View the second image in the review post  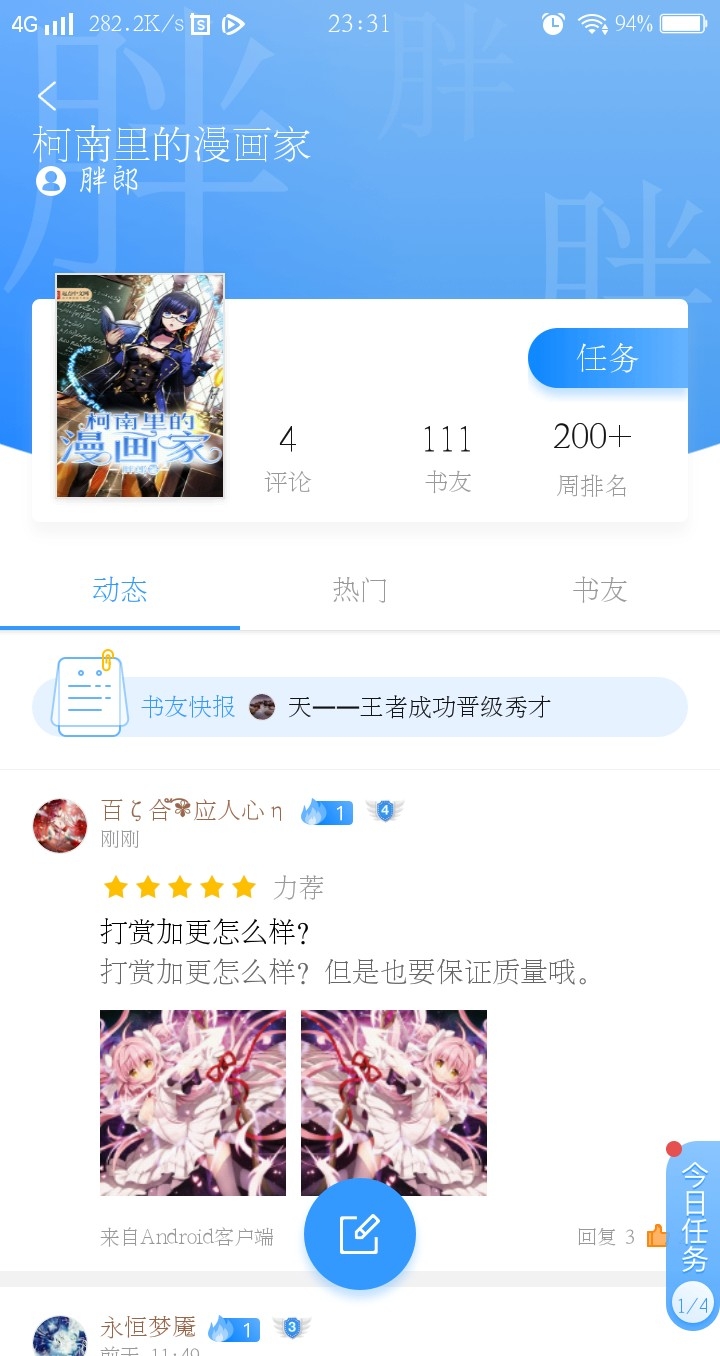coord(394,1103)
